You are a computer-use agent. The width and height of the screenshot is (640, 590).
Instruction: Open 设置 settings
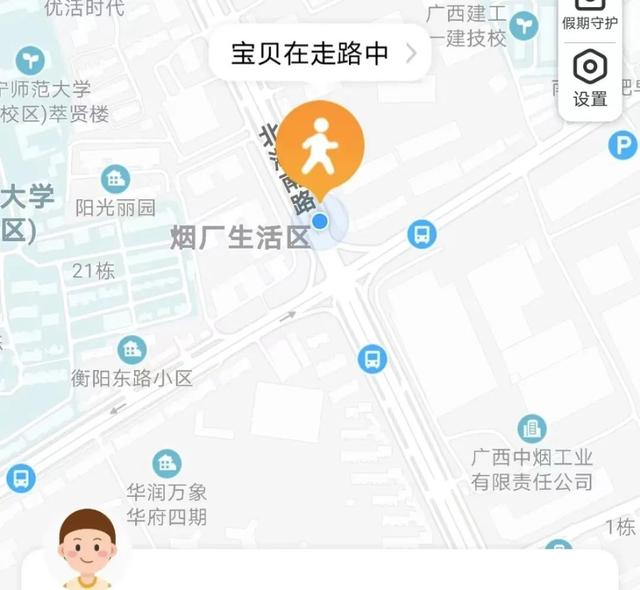coord(590,78)
